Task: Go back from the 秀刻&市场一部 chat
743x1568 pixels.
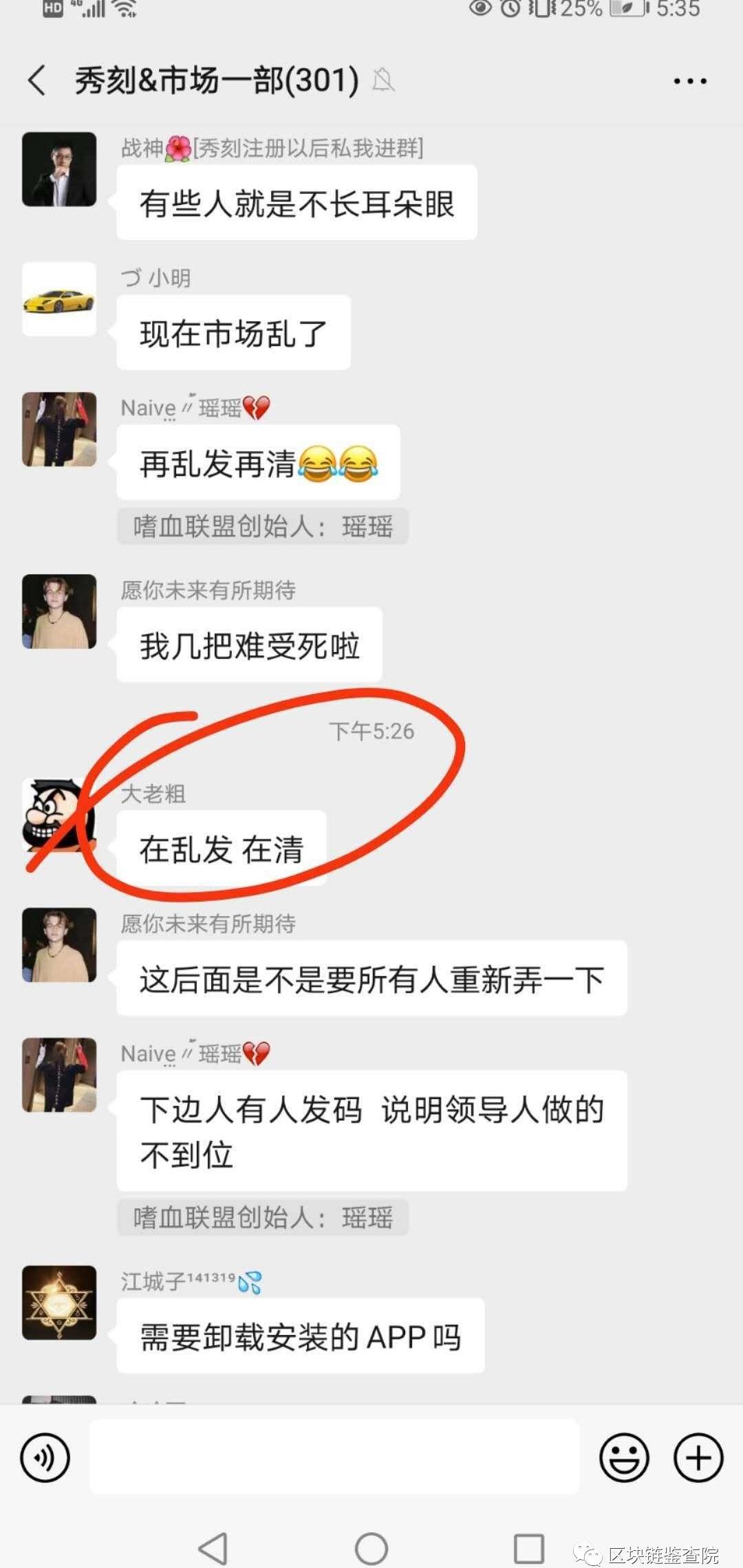Action: [37, 80]
